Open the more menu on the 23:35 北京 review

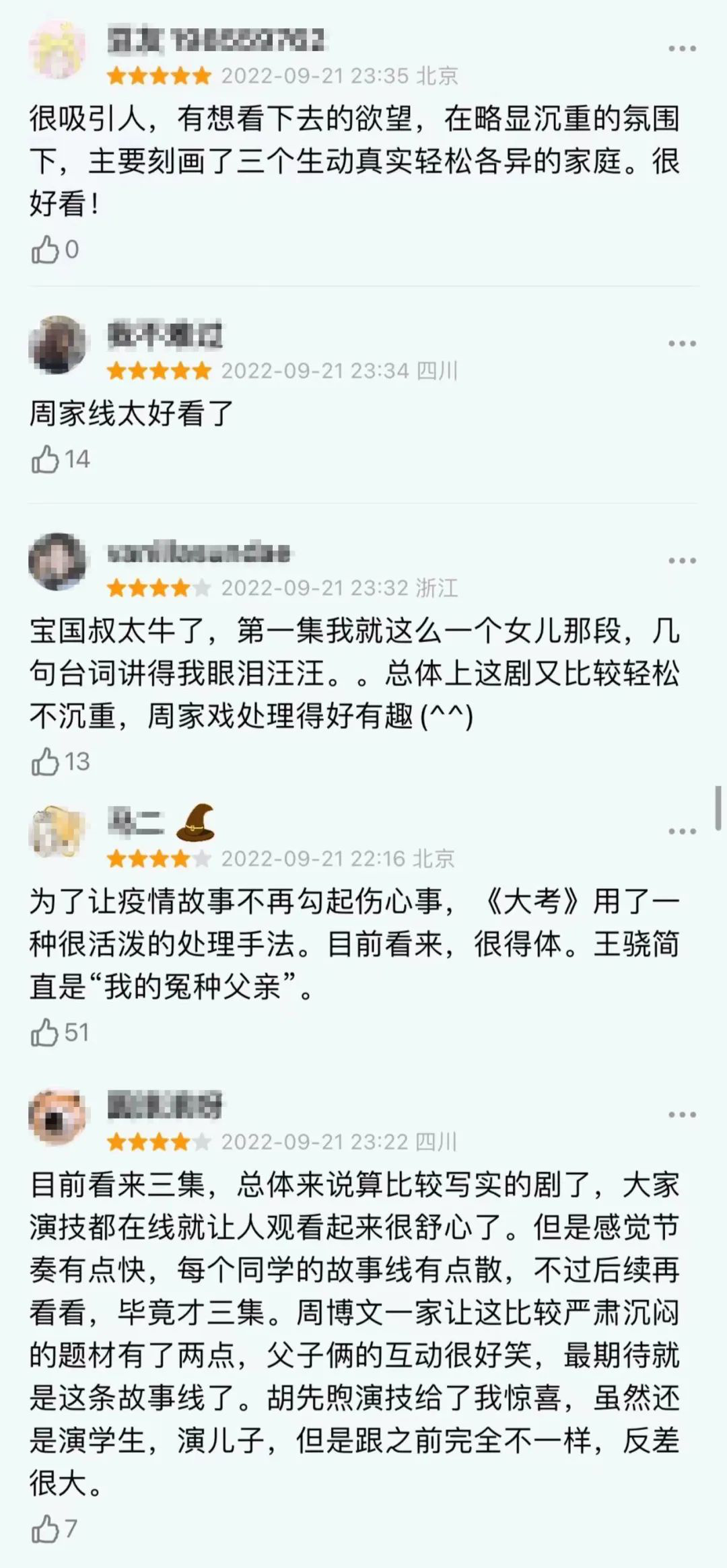(x=681, y=48)
